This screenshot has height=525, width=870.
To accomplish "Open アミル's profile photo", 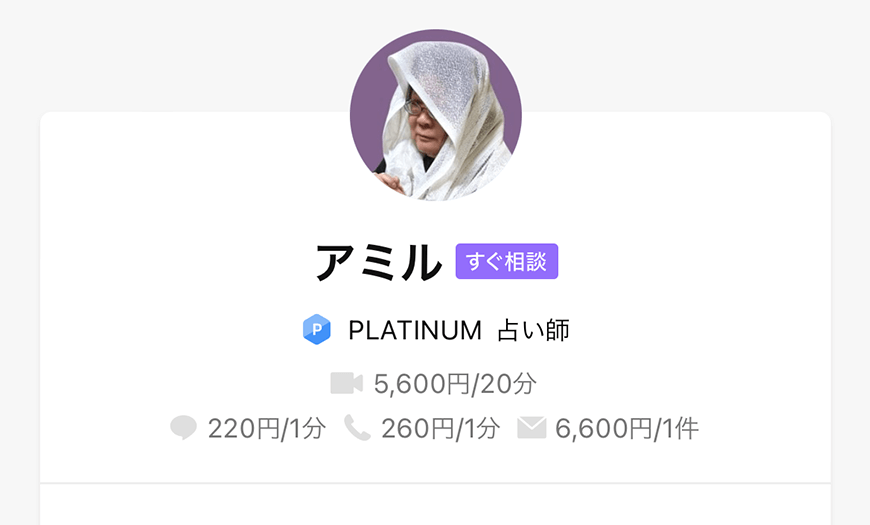I will (435, 115).
